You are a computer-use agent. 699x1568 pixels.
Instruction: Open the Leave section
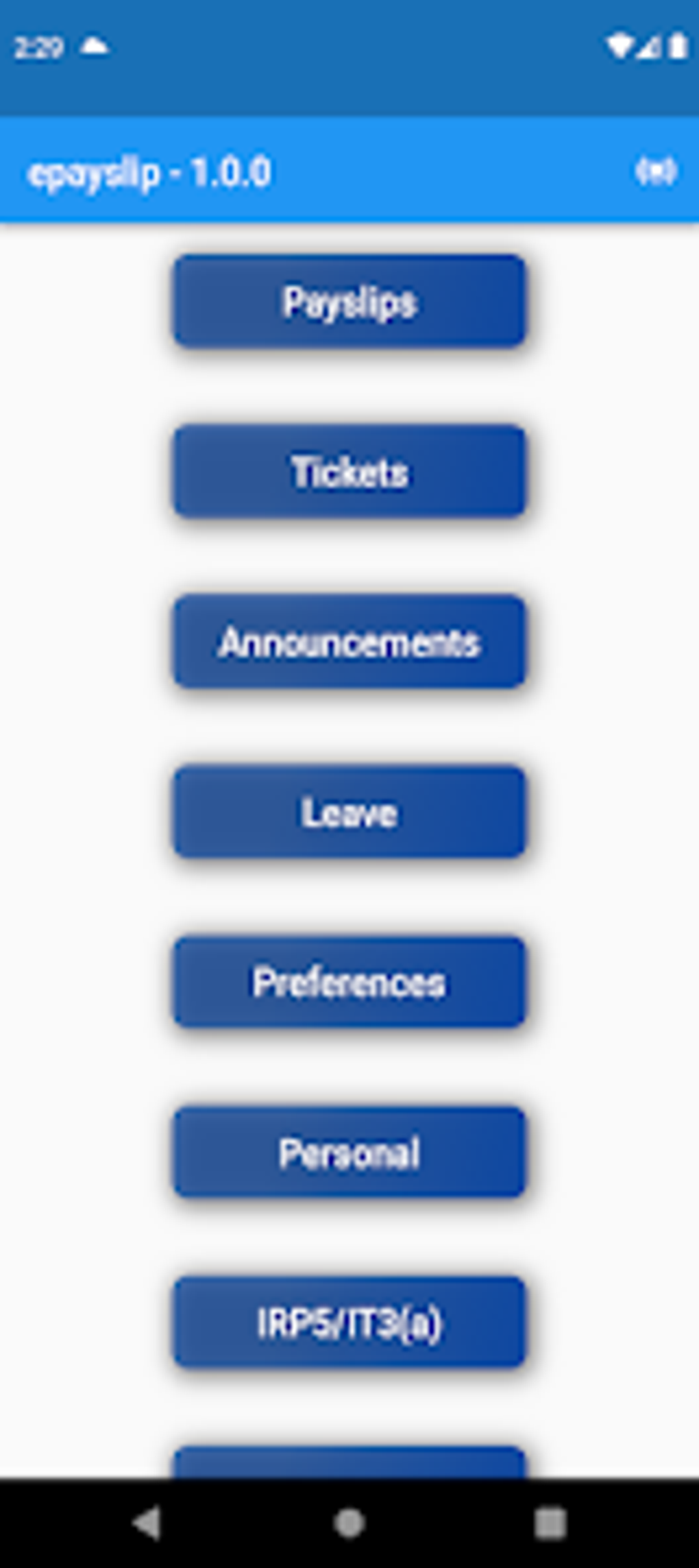click(x=349, y=812)
